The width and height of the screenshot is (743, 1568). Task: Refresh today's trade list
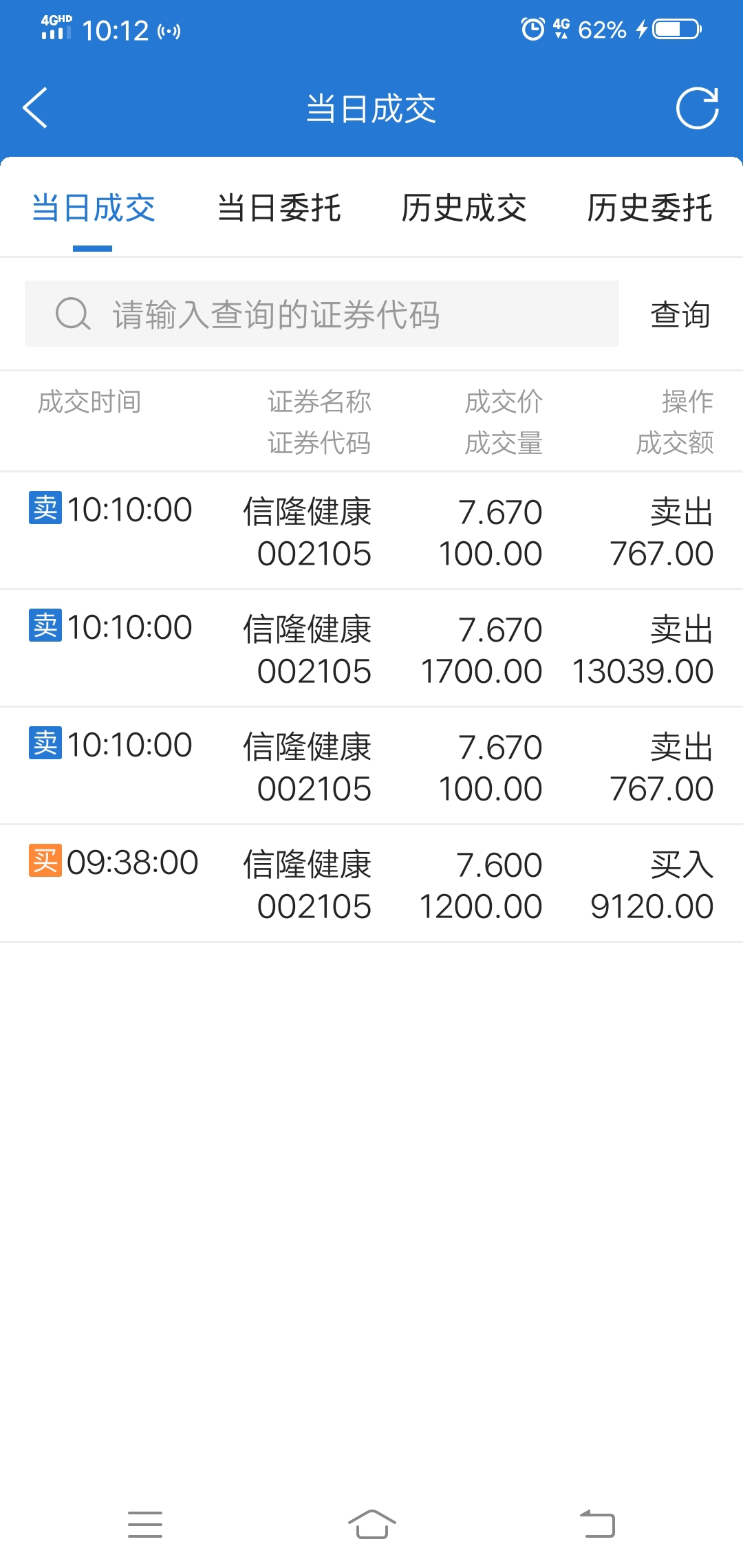(697, 108)
